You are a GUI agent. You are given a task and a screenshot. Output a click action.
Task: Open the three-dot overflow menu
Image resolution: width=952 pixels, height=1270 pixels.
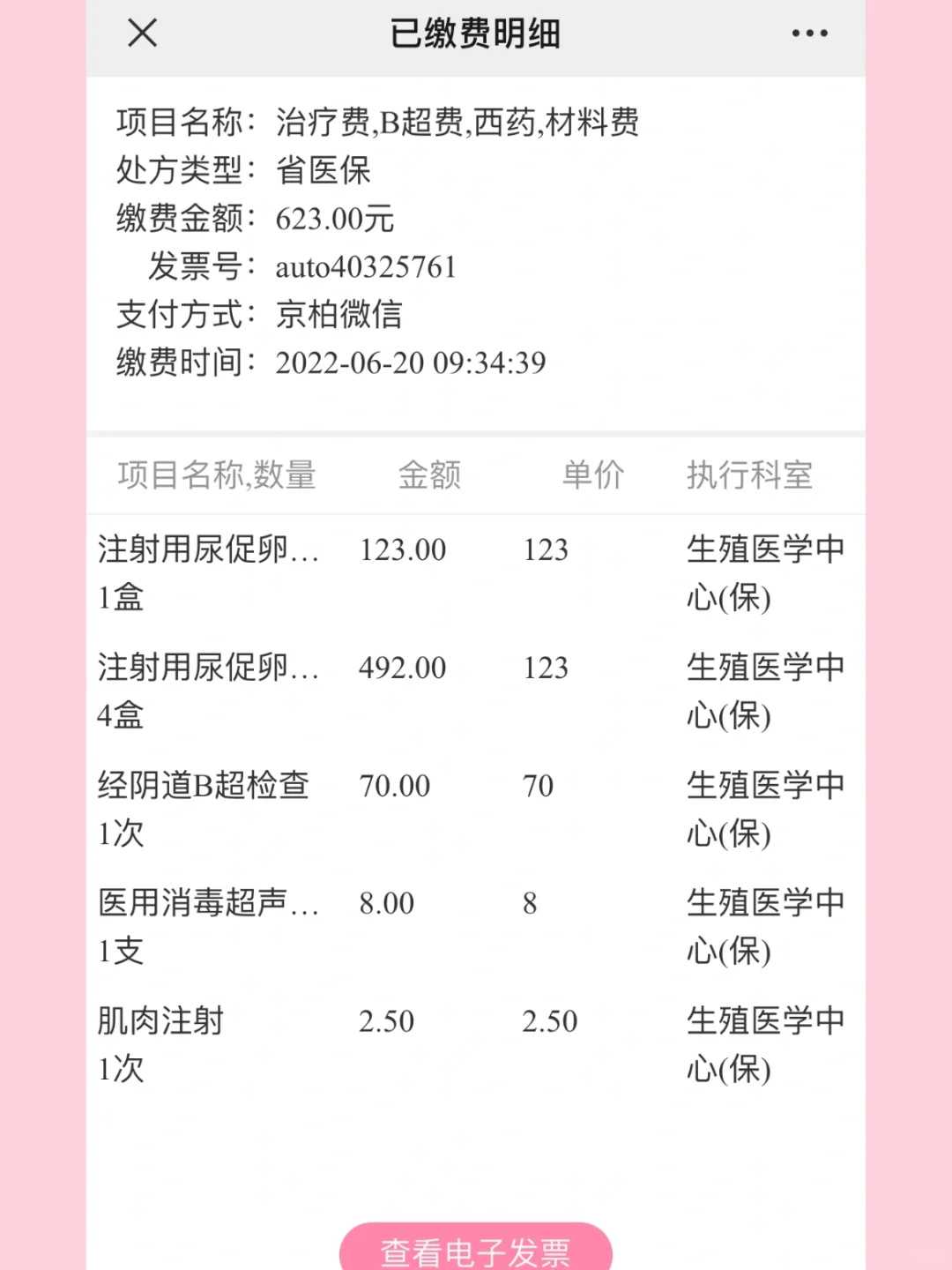pyautogui.click(x=808, y=34)
